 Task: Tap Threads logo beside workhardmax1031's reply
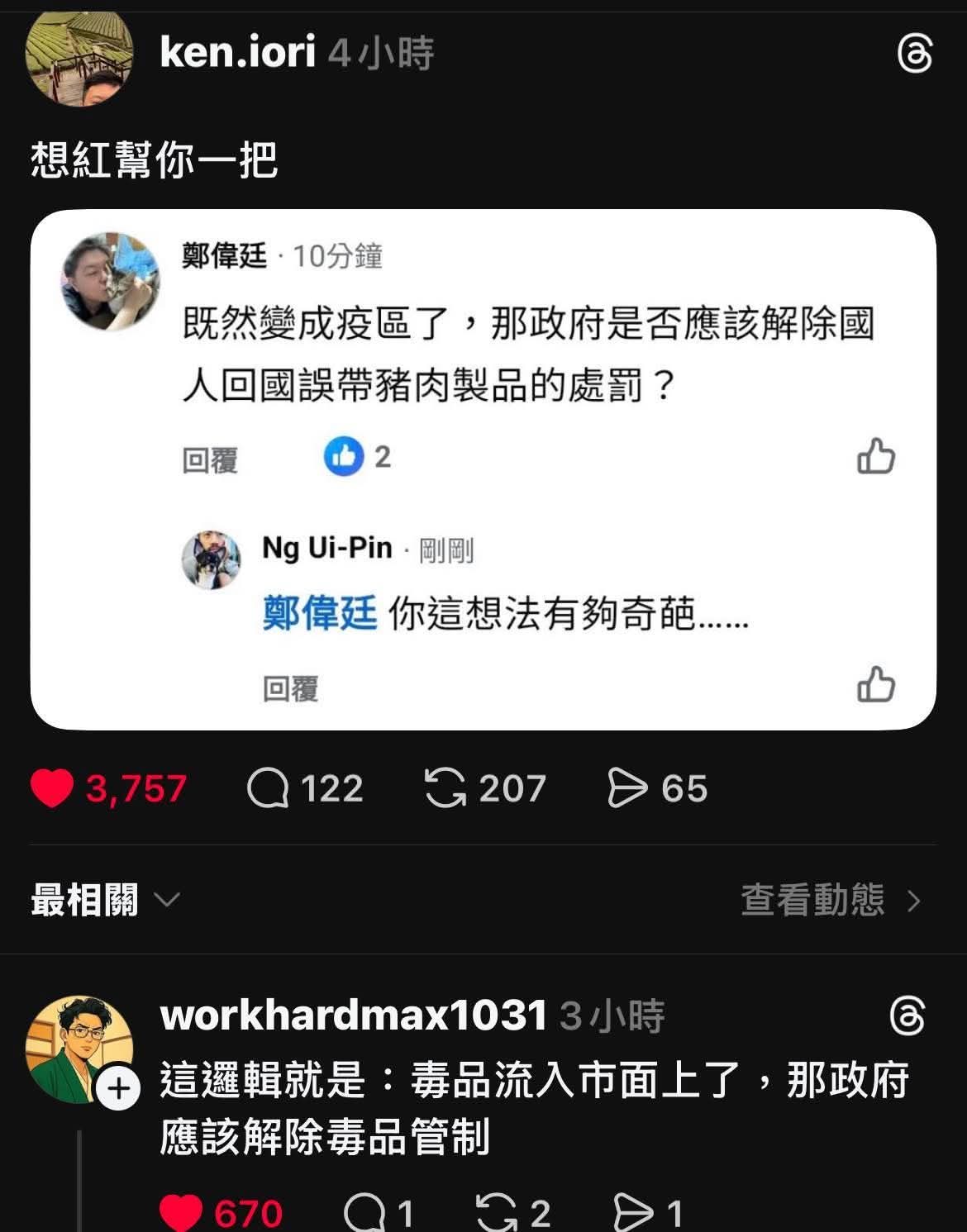pos(907,1016)
